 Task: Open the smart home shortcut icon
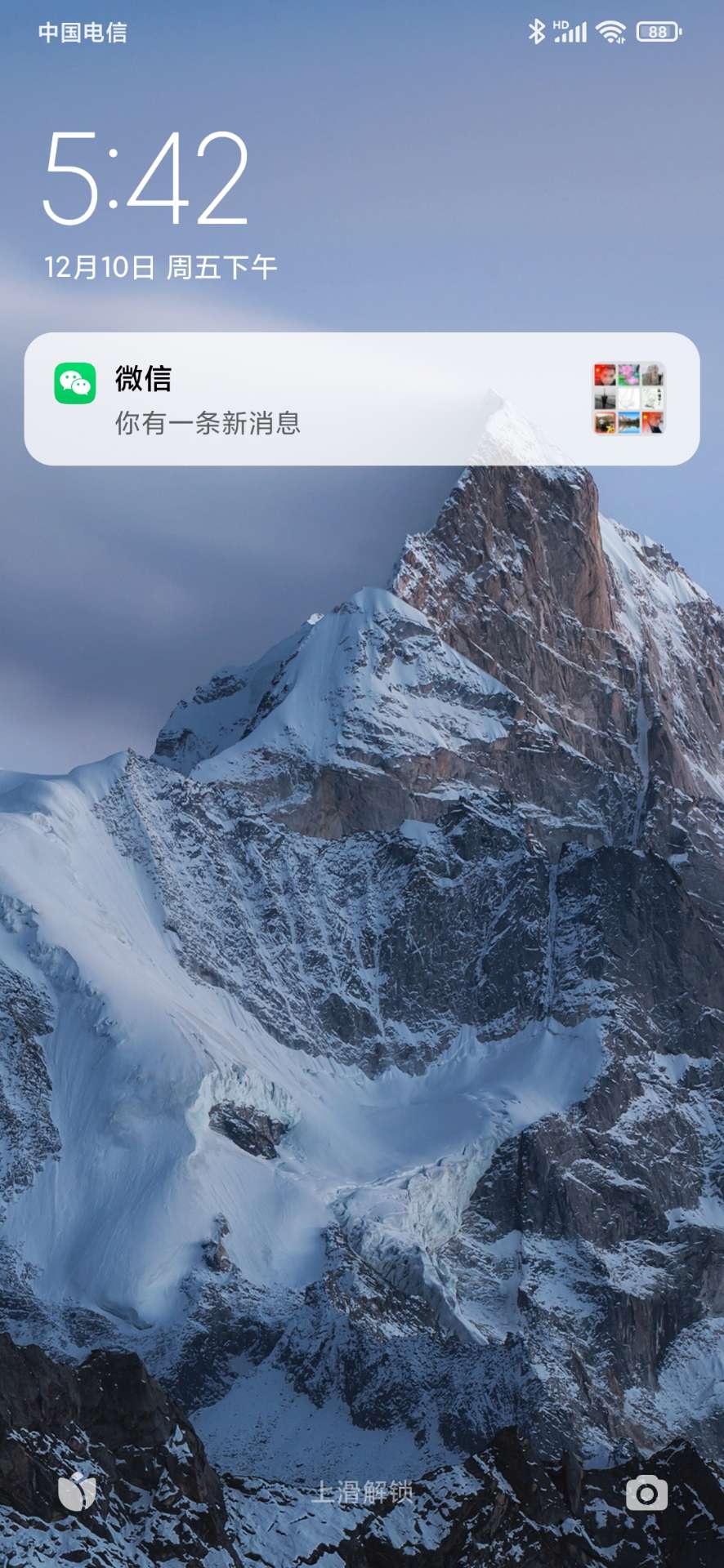pyautogui.click(x=77, y=1492)
